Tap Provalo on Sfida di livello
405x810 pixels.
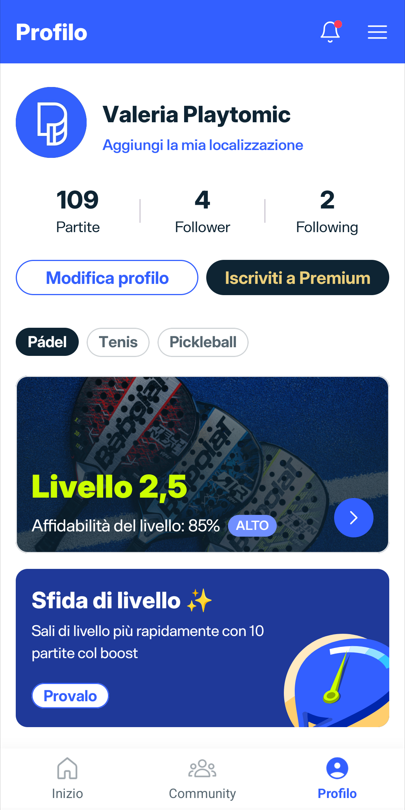tap(70, 696)
